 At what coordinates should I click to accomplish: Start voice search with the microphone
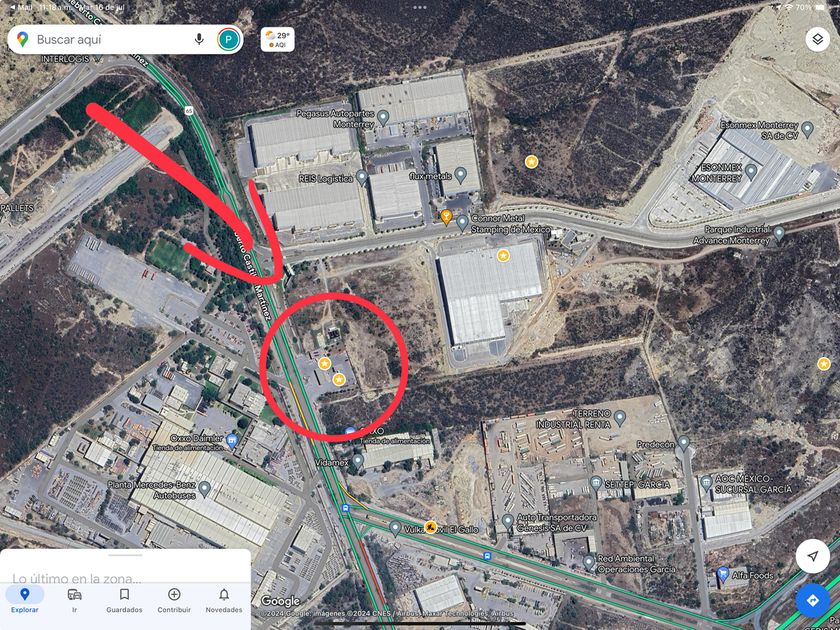click(x=199, y=39)
